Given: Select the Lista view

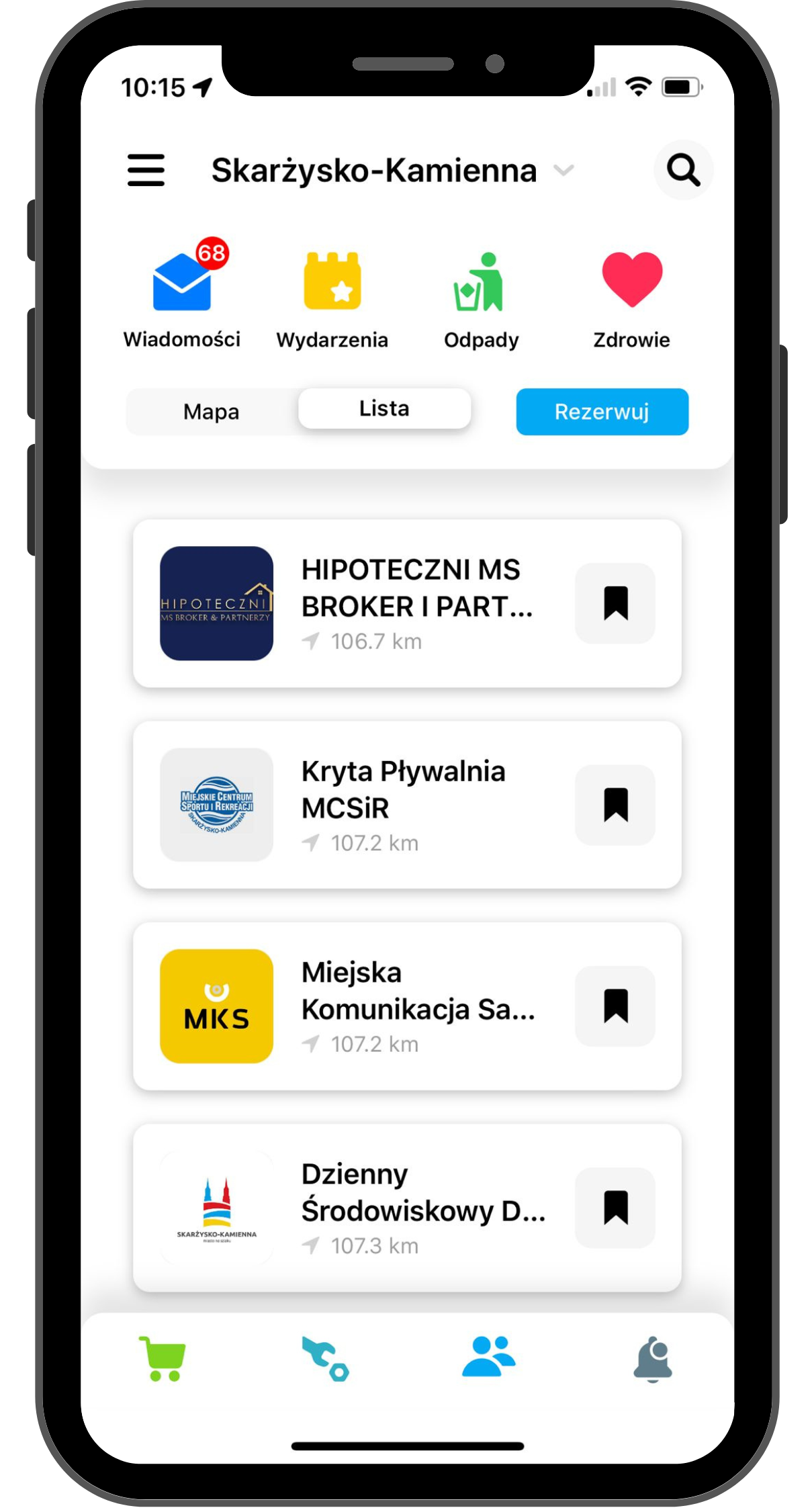Looking at the screenshot, I should pyautogui.click(x=384, y=408).
